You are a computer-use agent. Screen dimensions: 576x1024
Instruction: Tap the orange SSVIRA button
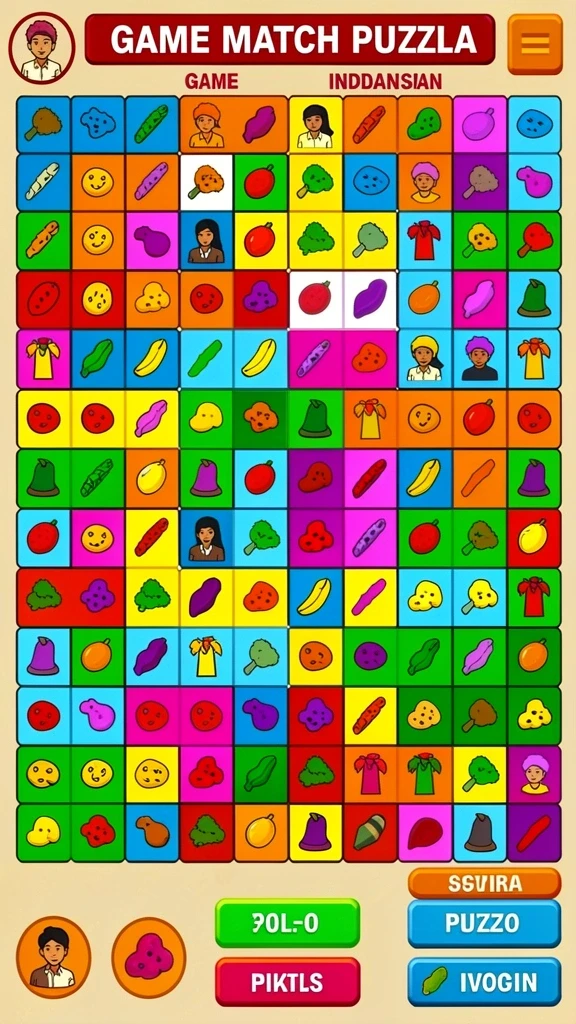[x=485, y=883]
